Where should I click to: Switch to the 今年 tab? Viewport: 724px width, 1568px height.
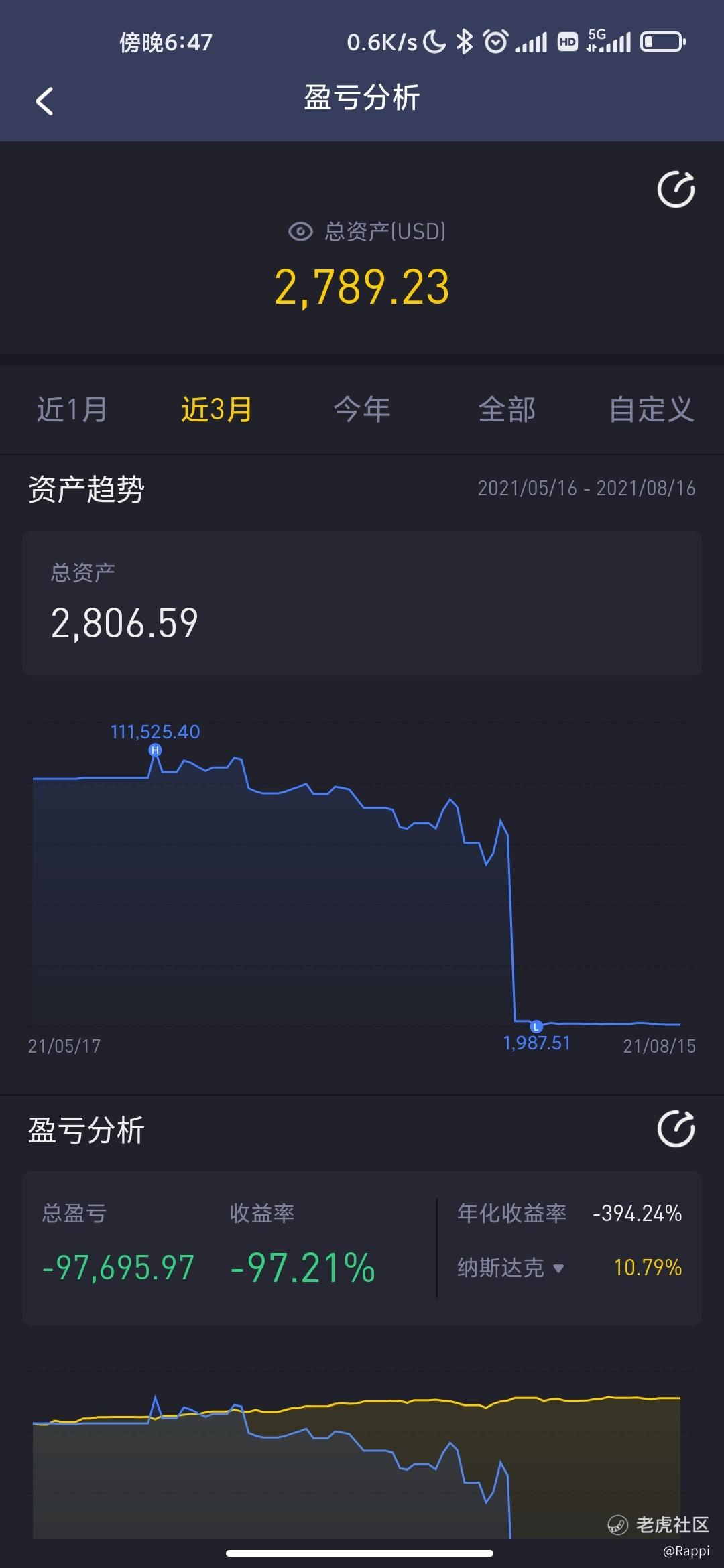click(362, 409)
